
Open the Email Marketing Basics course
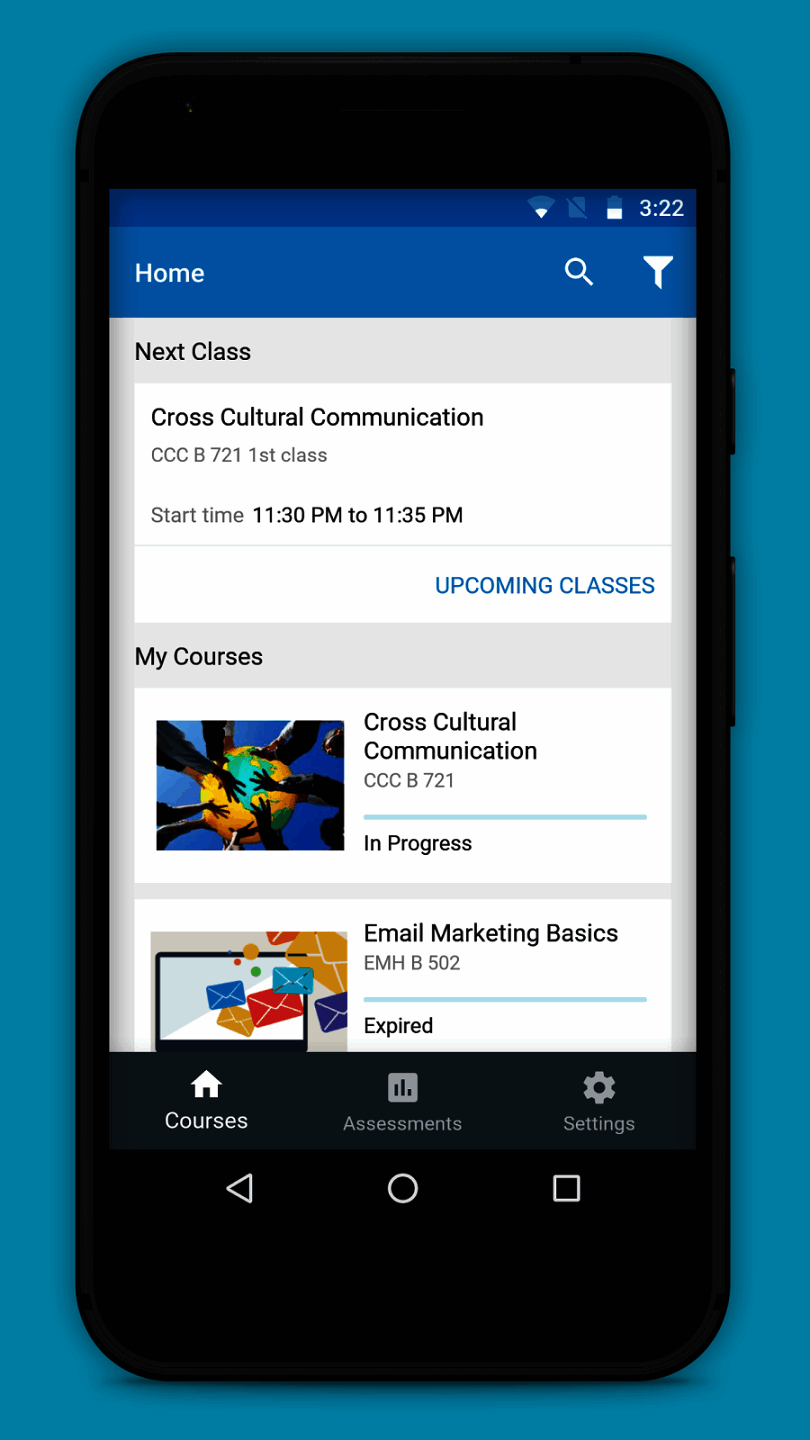point(403,976)
